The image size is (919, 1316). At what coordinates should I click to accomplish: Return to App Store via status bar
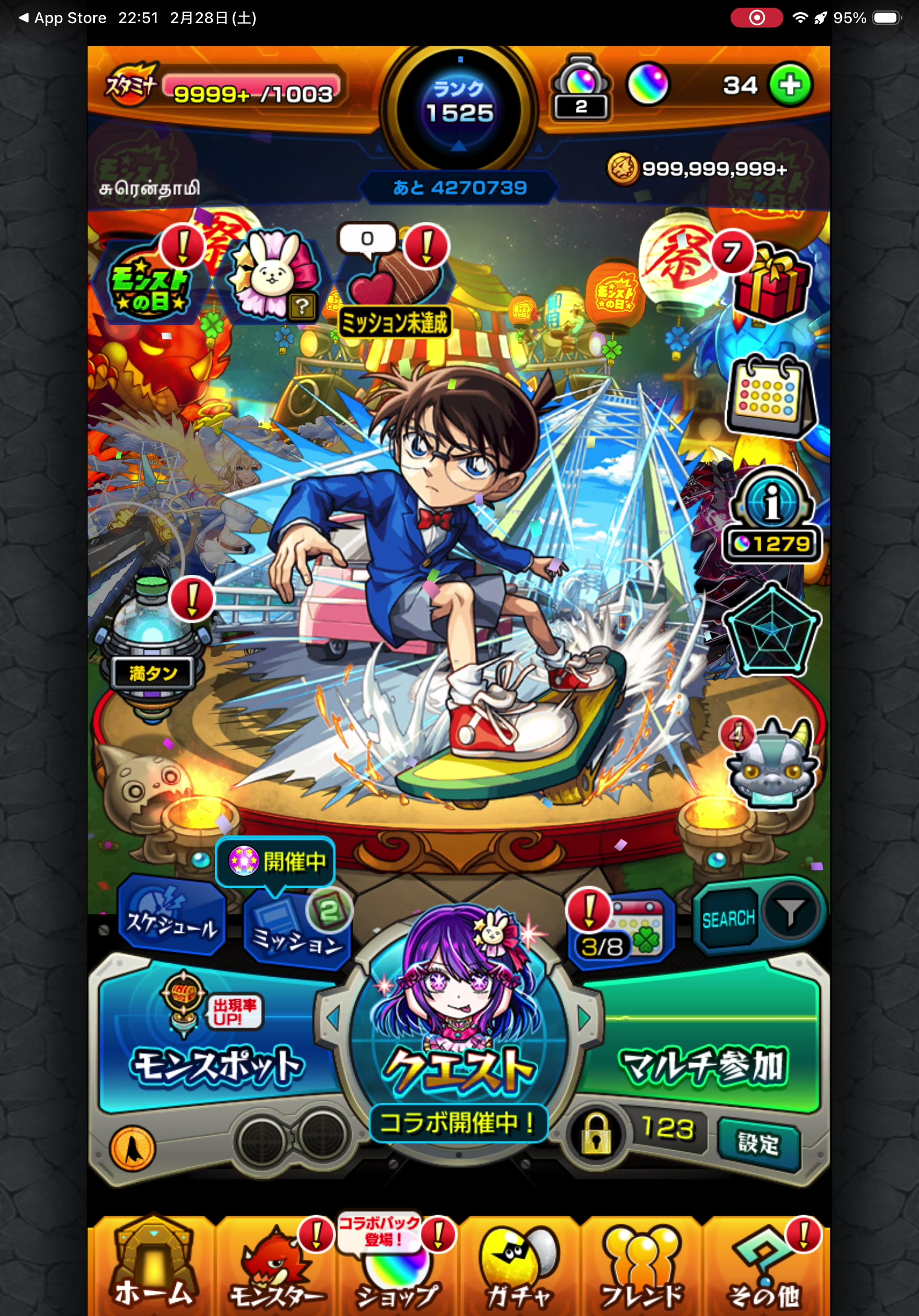point(62,18)
